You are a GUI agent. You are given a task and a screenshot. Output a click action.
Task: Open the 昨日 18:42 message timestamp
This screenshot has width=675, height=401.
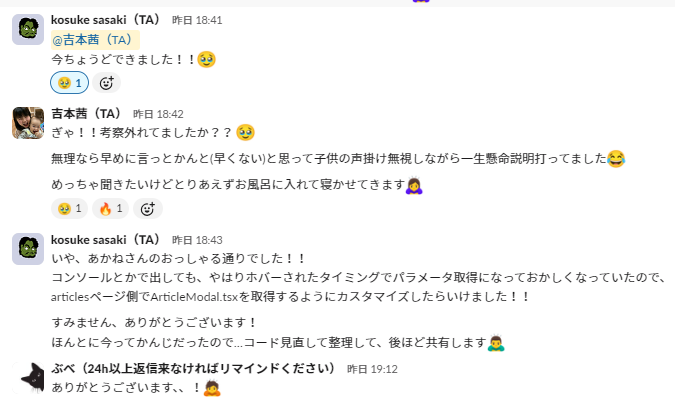(158, 115)
